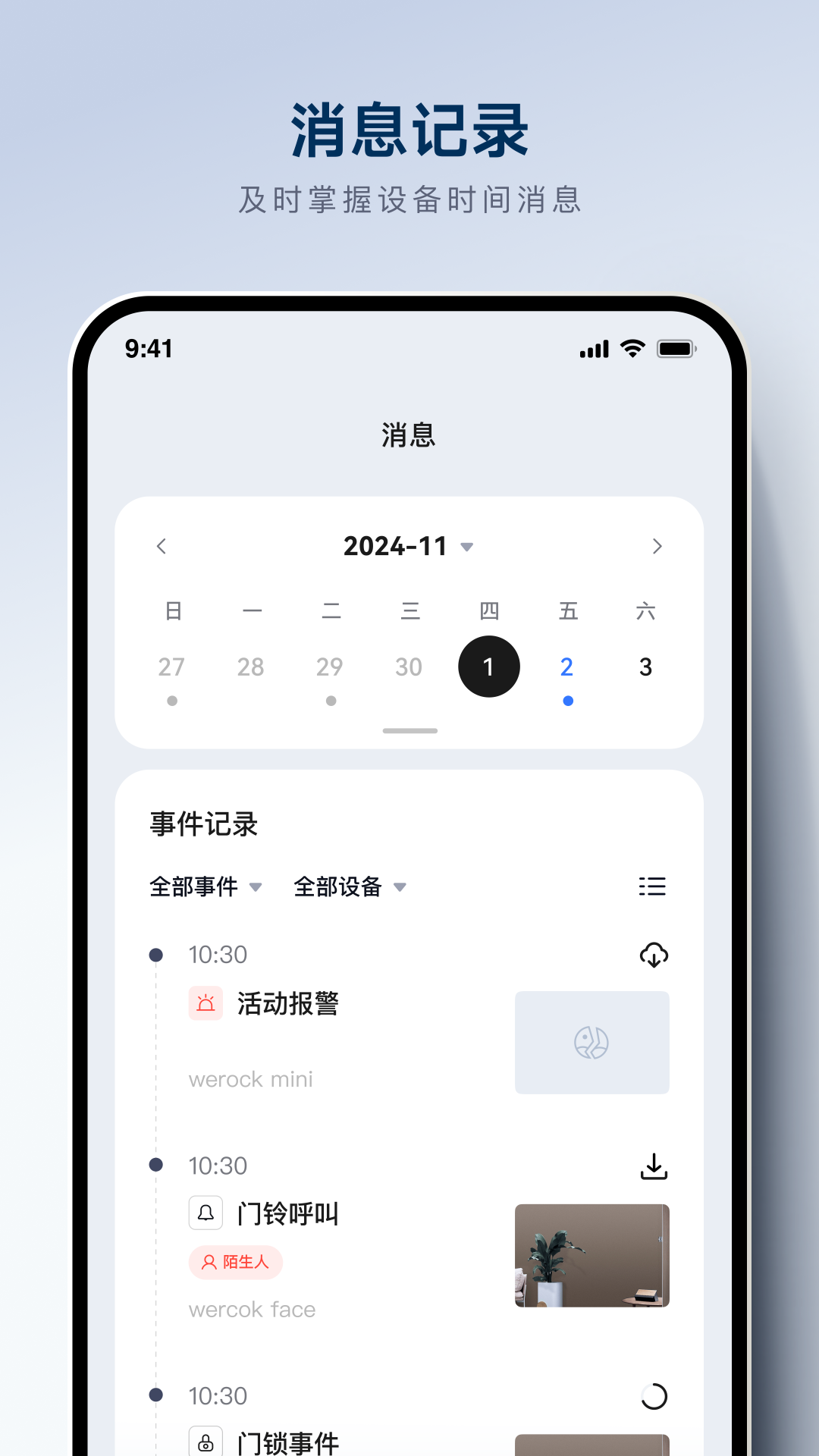Click the download icon on the 门铃呼叫 event
This screenshot has width=819, height=1456.
pyautogui.click(x=654, y=1166)
